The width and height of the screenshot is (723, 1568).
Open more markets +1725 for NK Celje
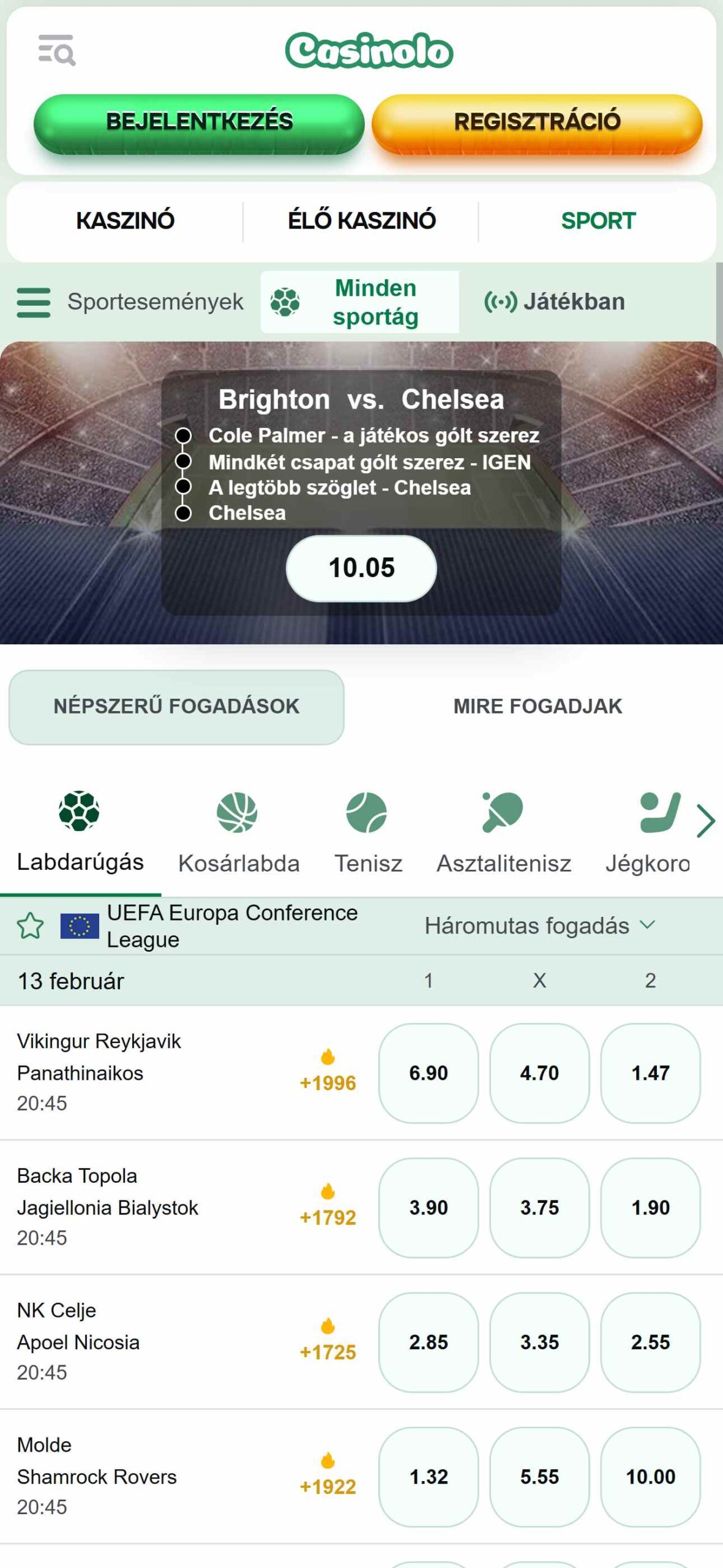328,1340
